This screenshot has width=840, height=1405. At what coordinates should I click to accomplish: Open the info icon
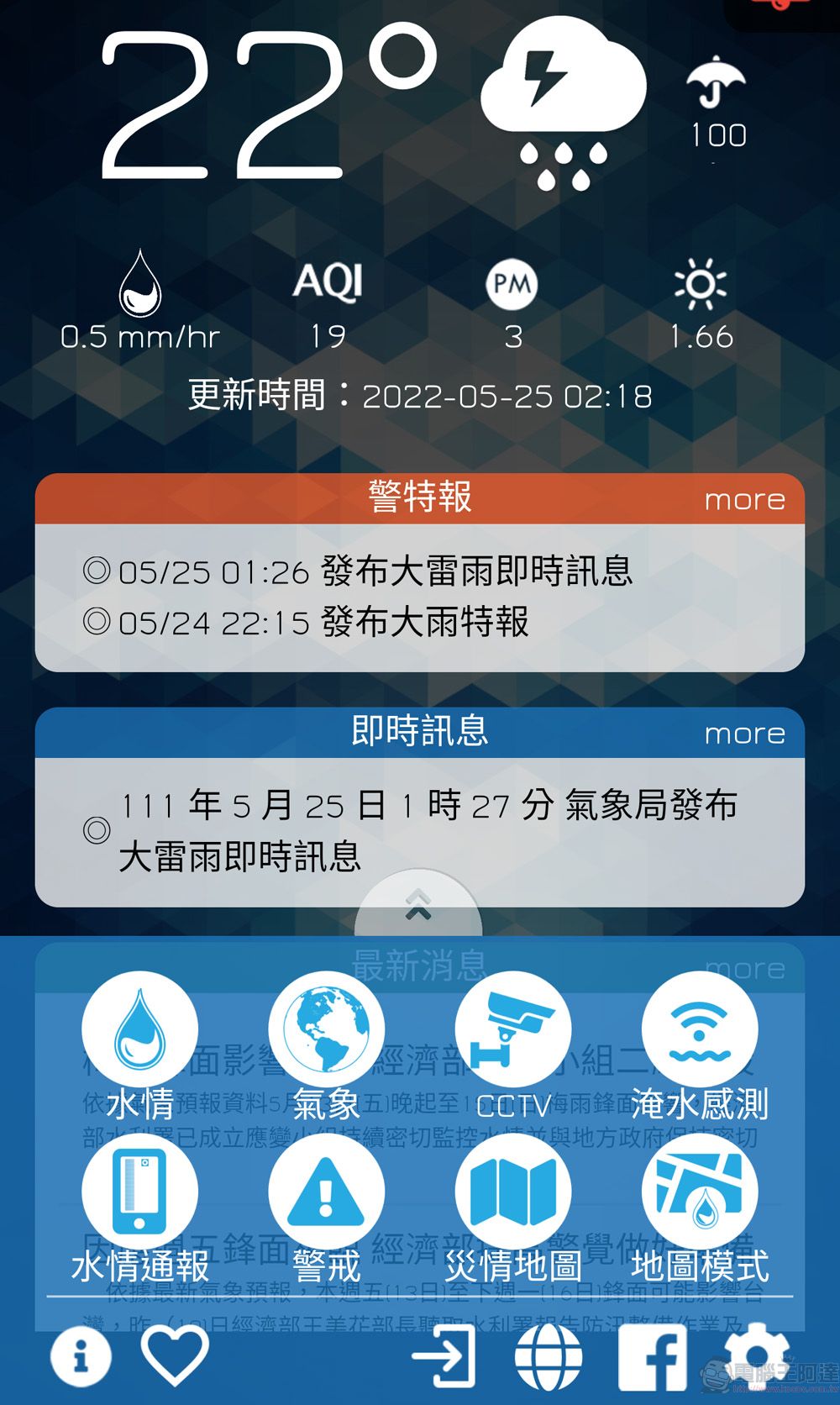pos(81,1355)
